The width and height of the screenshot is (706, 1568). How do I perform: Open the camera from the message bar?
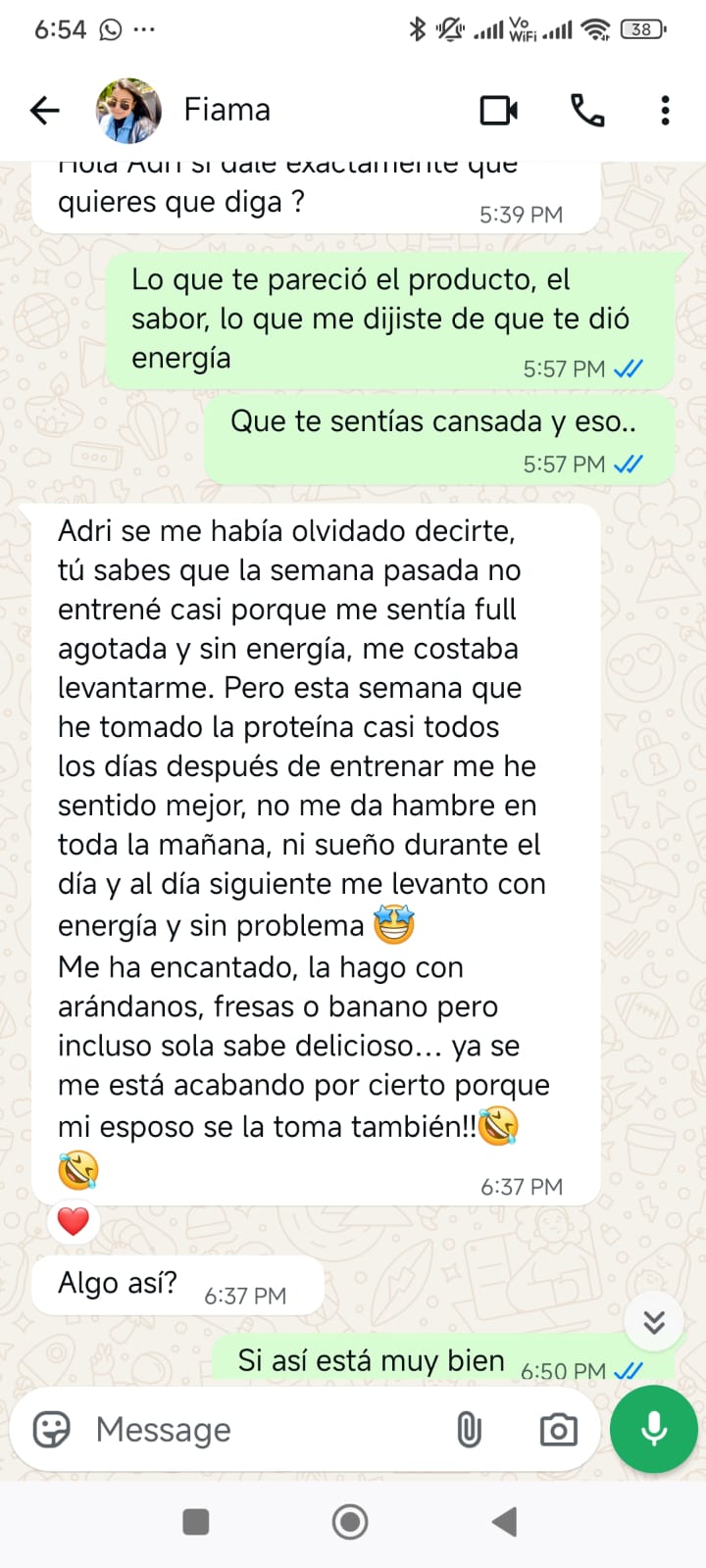[x=558, y=1430]
